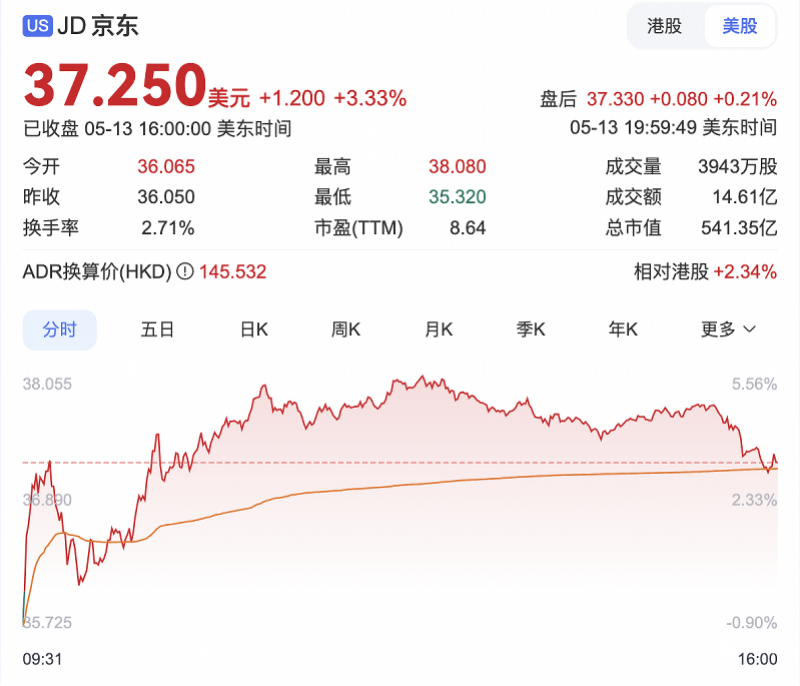Switch to 年K yearly chart
The width and height of the screenshot is (800, 686).
coord(623,330)
